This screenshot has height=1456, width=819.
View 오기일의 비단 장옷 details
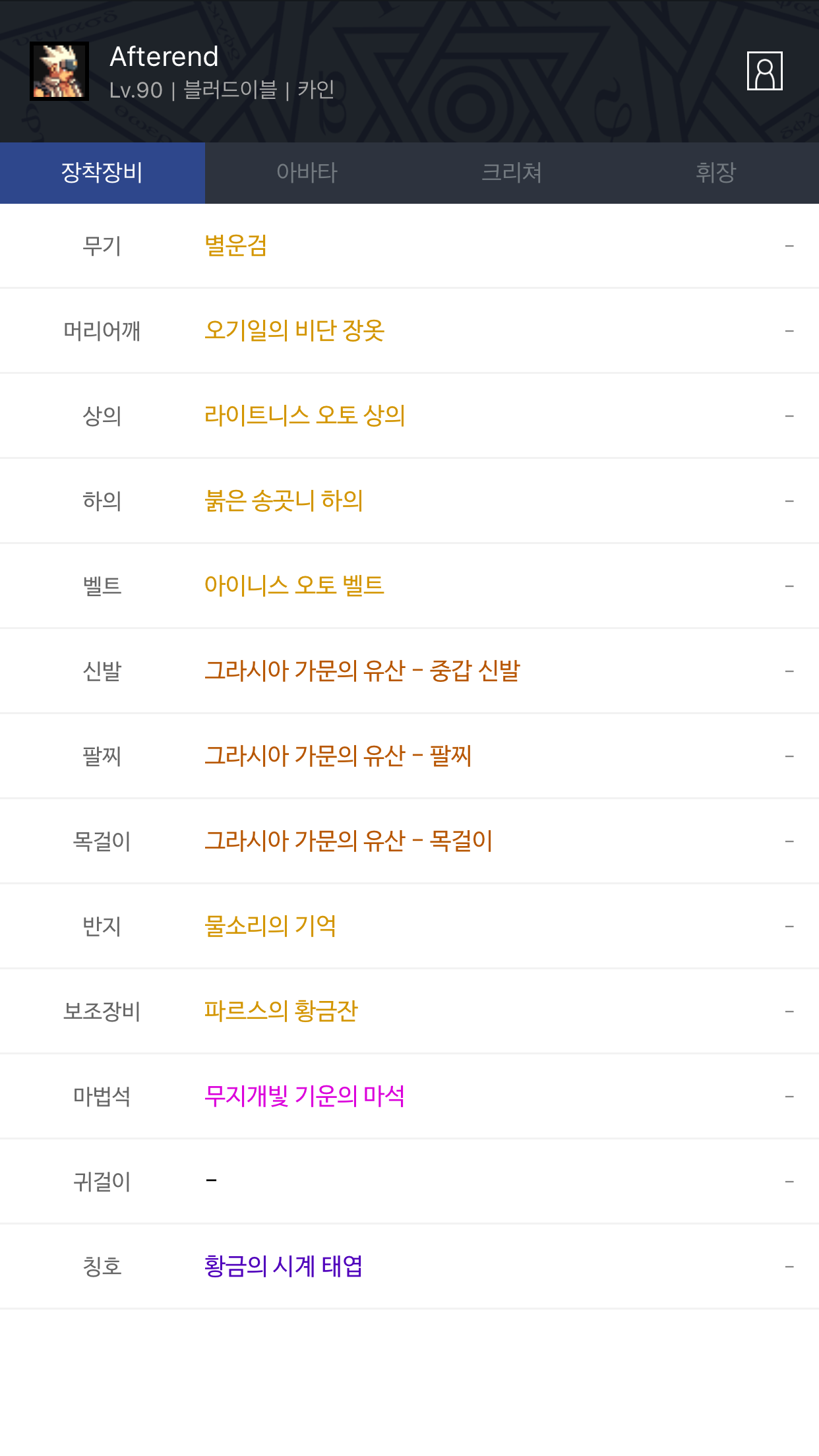pos(294,330)
